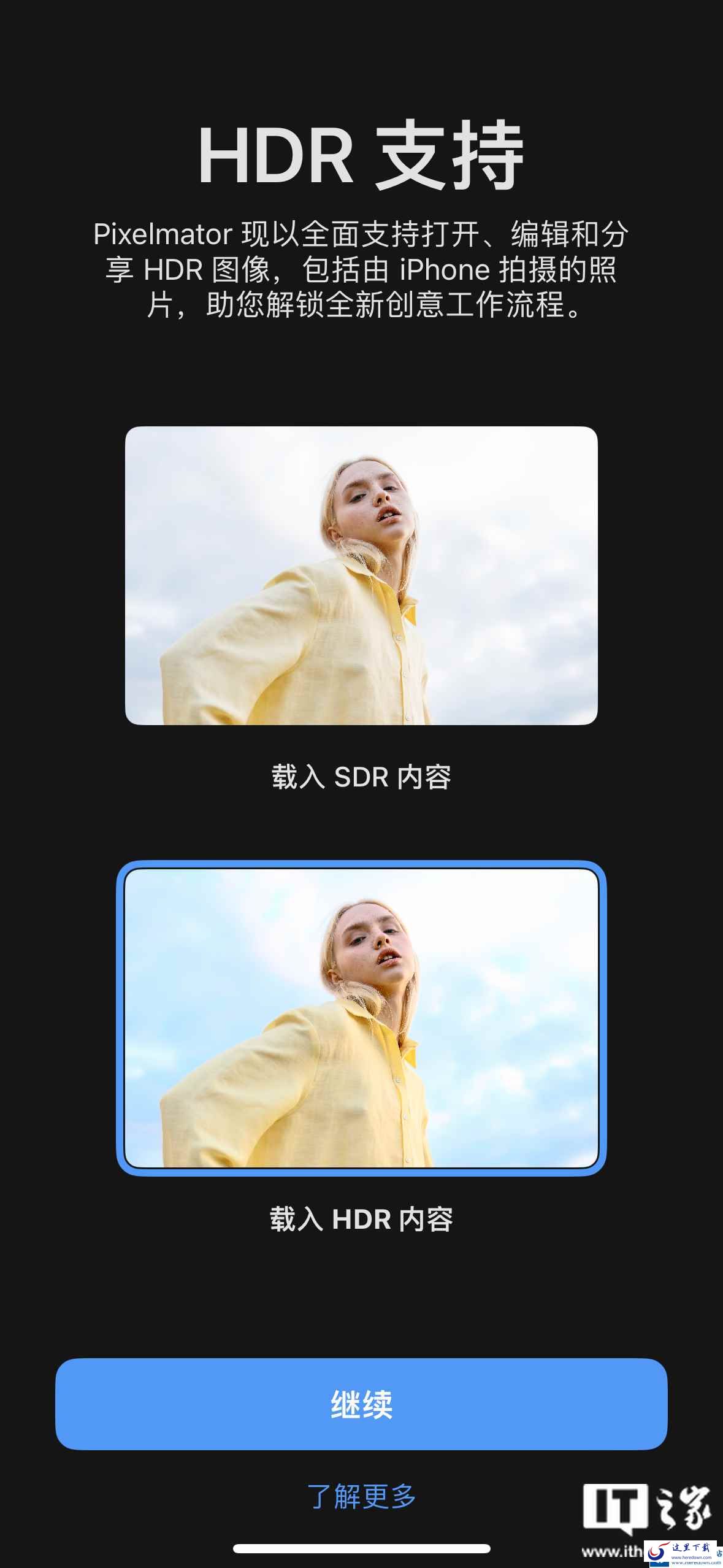The height and width of the screenshot is (1568, 723).
Task: Tap the 继续 button
Action: click(361, 1404)
